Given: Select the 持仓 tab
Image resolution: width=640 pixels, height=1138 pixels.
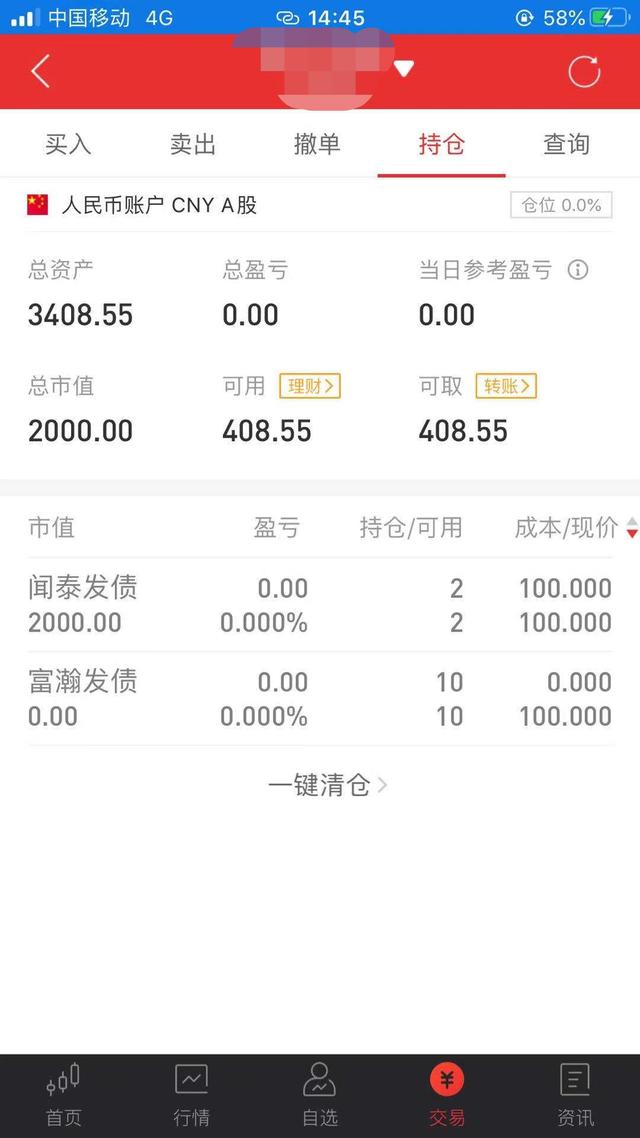Looking at the screenshot, I should coord(441,144).
